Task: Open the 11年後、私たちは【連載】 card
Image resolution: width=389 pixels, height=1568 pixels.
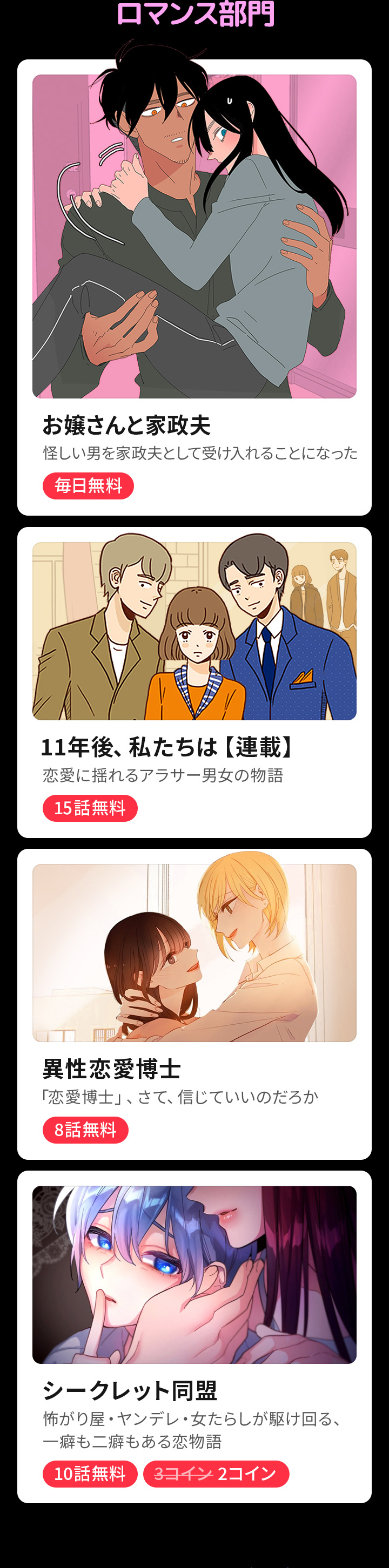Action: [x=194, y=682]
